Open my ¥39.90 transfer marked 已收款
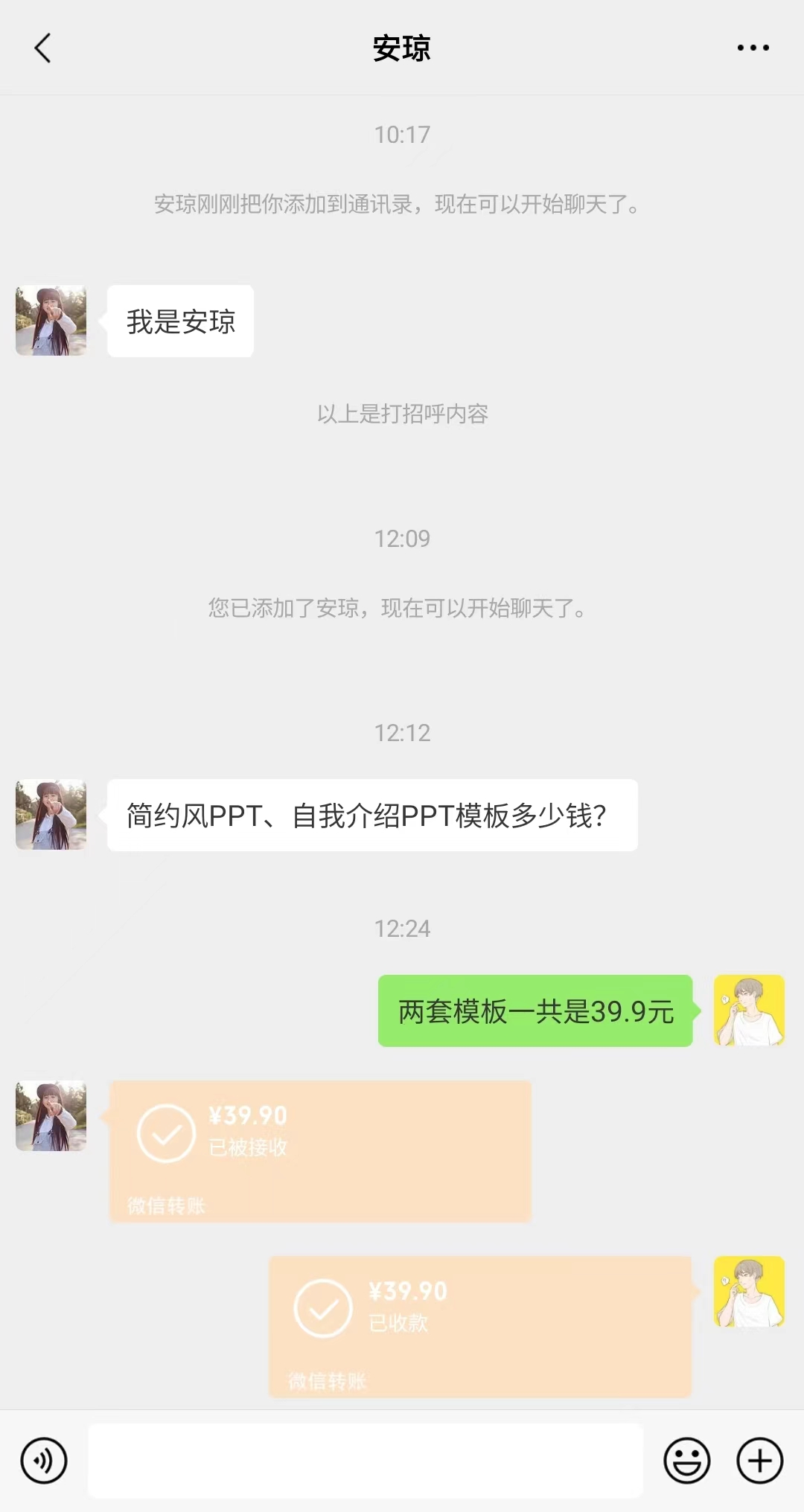Viewport: 804px width, 1512px height. click(480, 1326)
